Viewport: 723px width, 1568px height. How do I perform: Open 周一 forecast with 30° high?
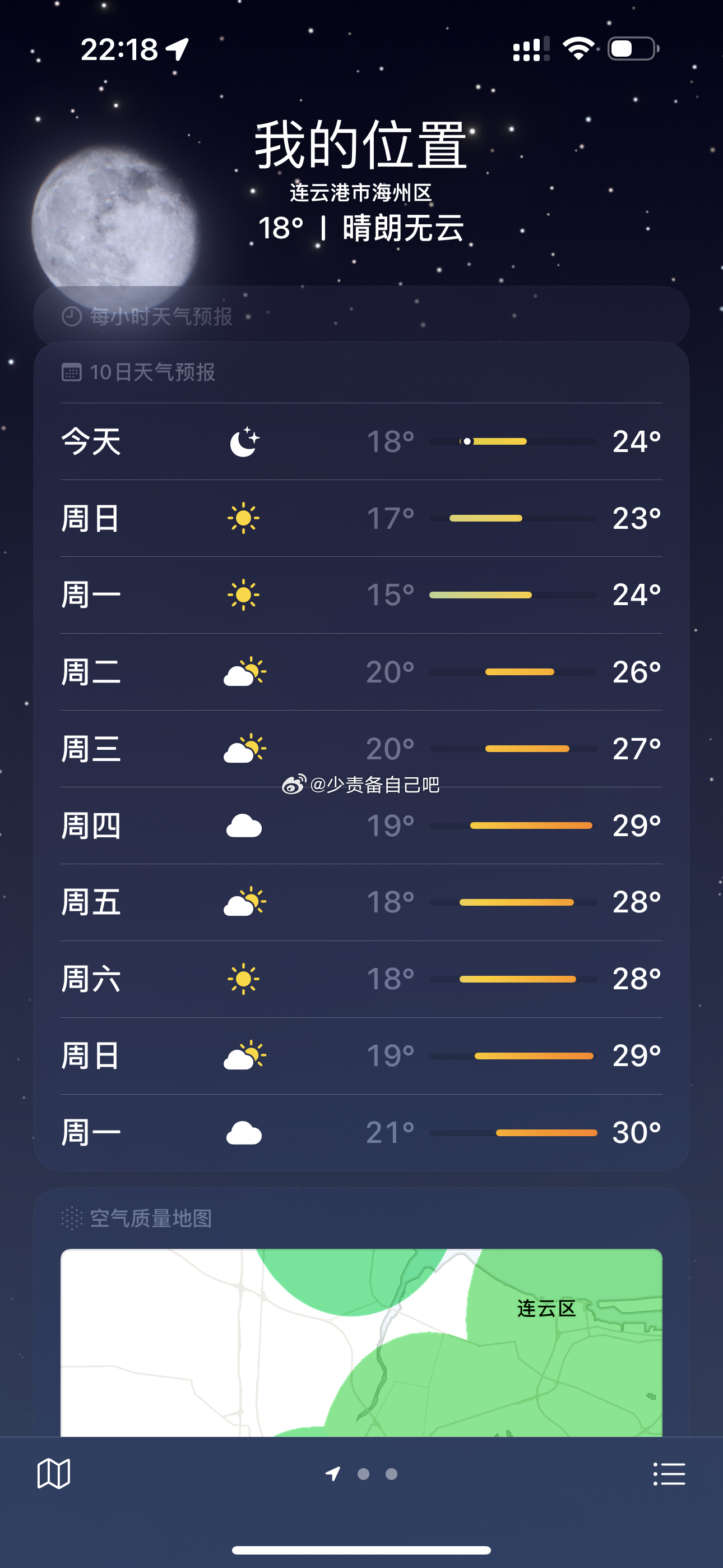tap(361, 1132)
